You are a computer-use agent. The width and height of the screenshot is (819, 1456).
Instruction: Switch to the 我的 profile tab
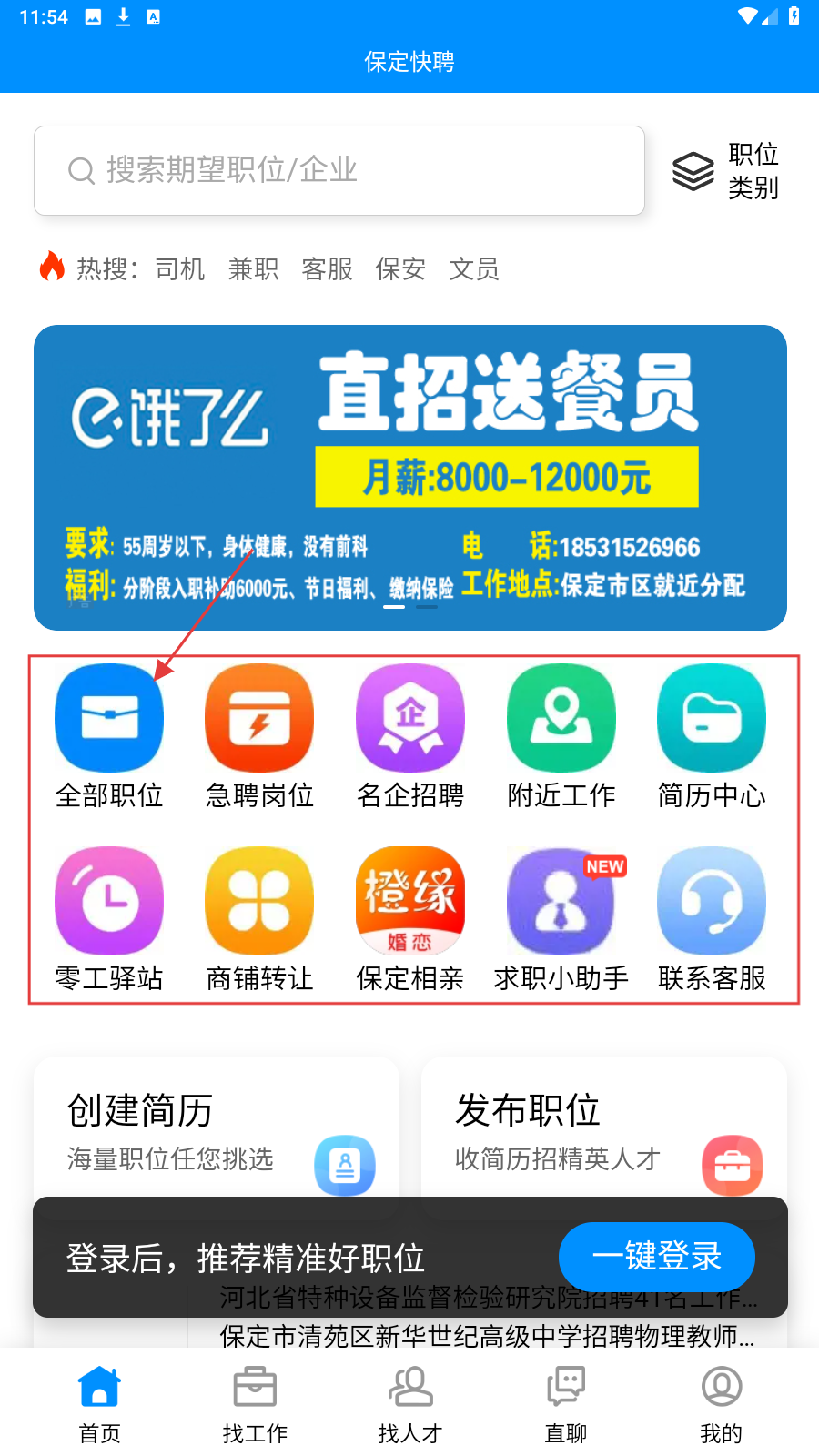721,1404
